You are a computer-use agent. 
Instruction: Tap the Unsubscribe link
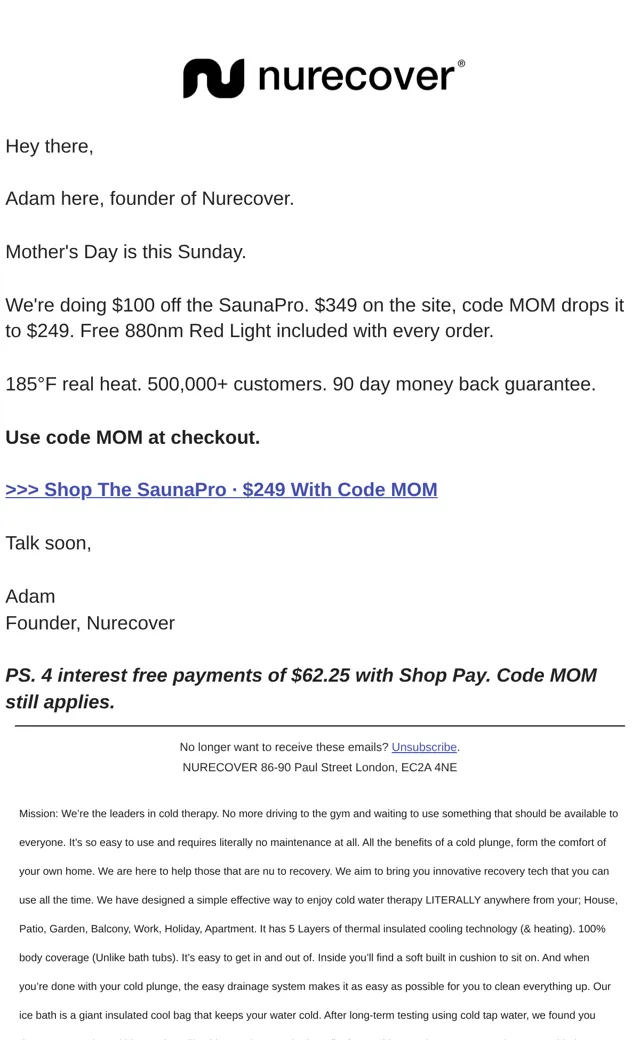(424, 747)
